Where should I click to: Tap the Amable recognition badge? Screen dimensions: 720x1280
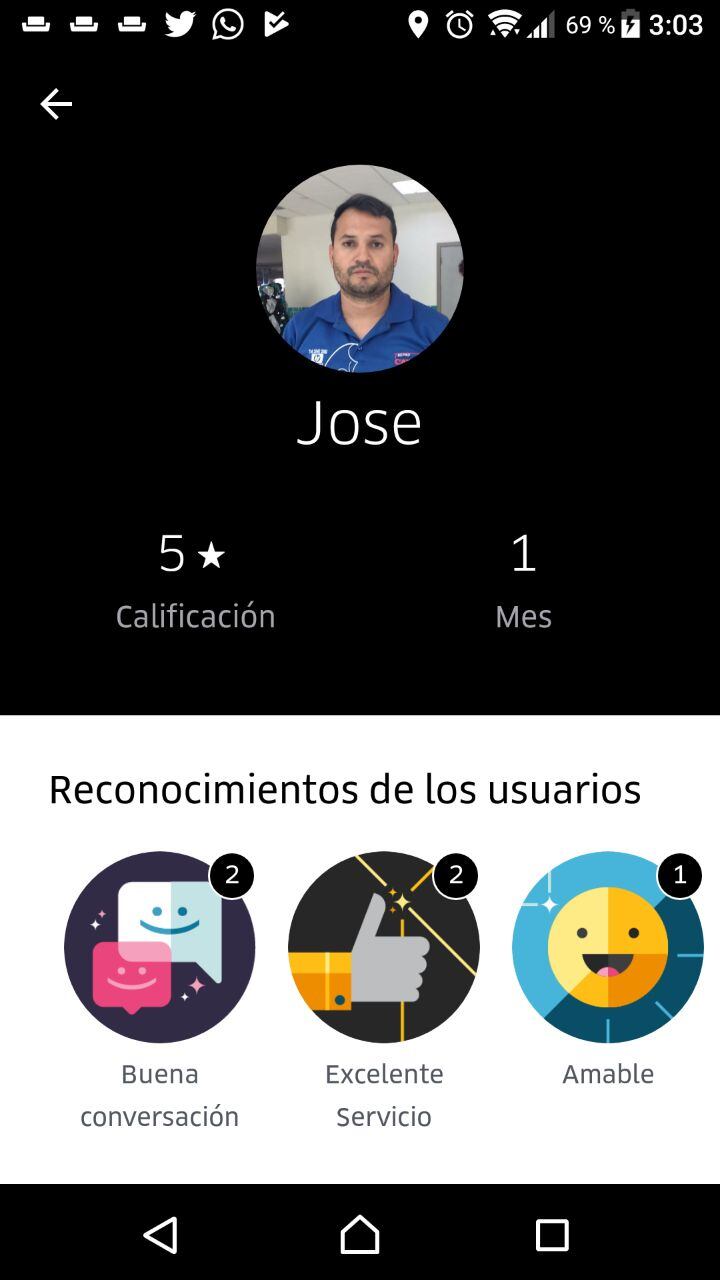click(608, 946)
